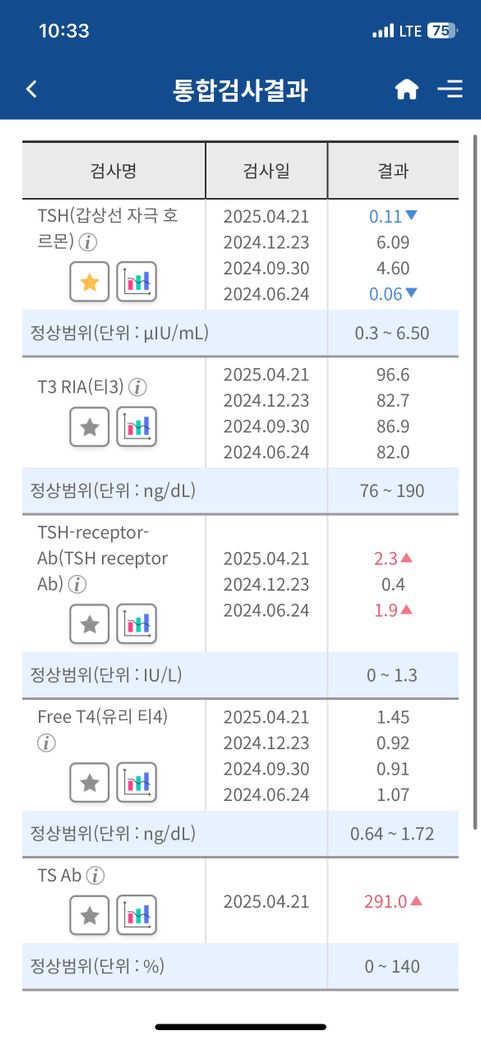Favorite T3 RIA with the star
This screenshot has height=1040, width=481.
pyautogui.click(x=90, y=426)
